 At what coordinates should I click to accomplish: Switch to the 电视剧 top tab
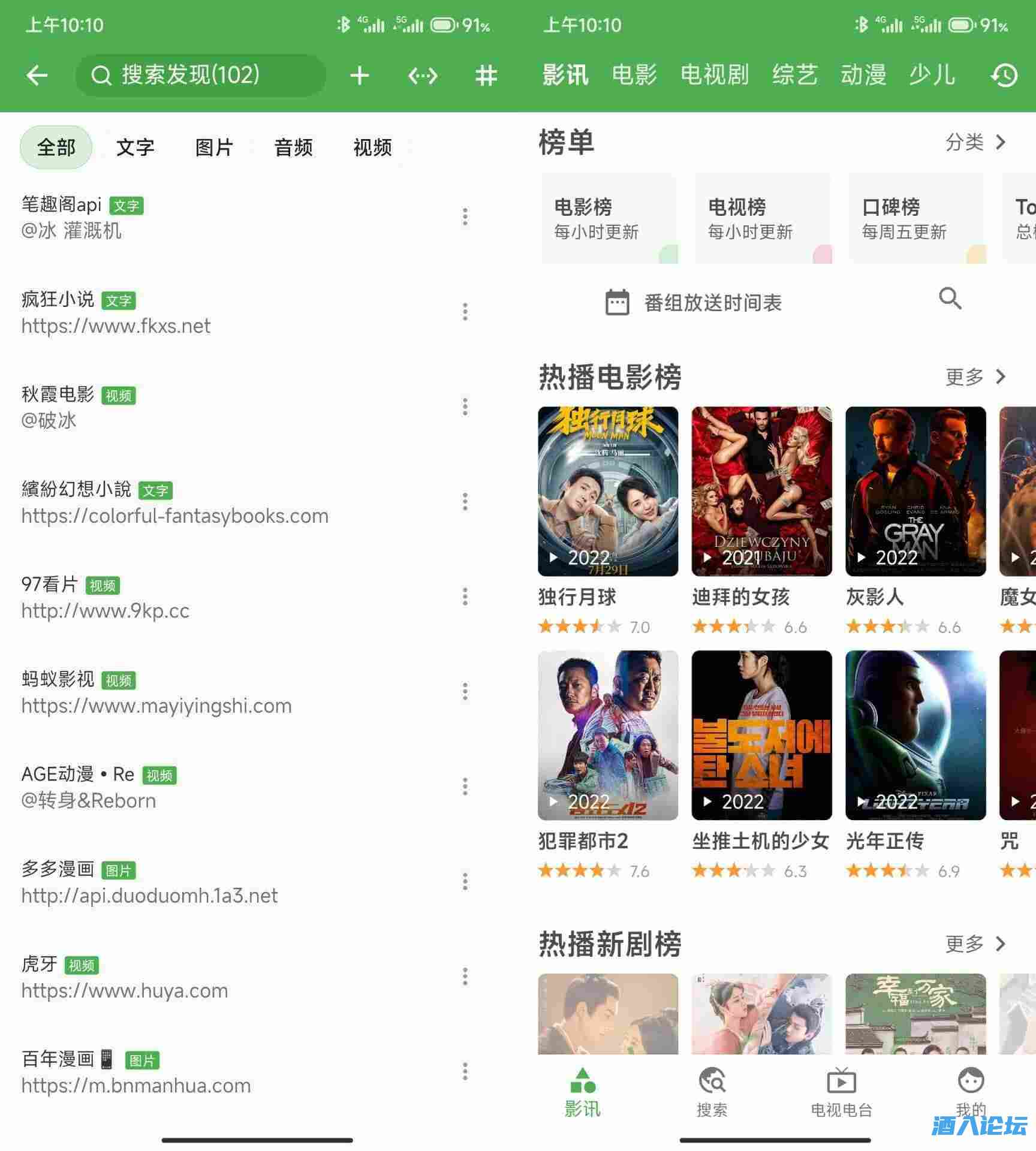coord(714,76)
